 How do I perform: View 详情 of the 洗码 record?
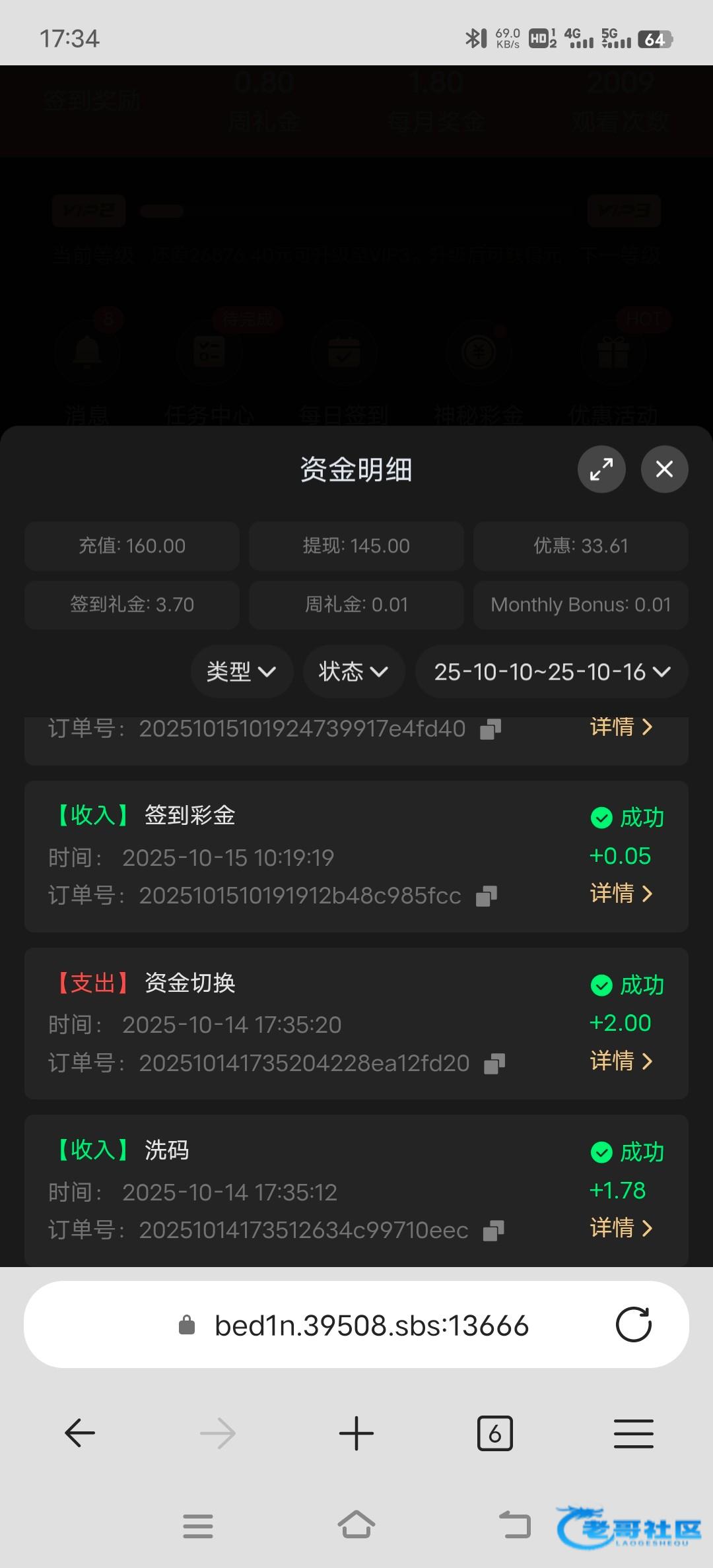click(621, 1228)
